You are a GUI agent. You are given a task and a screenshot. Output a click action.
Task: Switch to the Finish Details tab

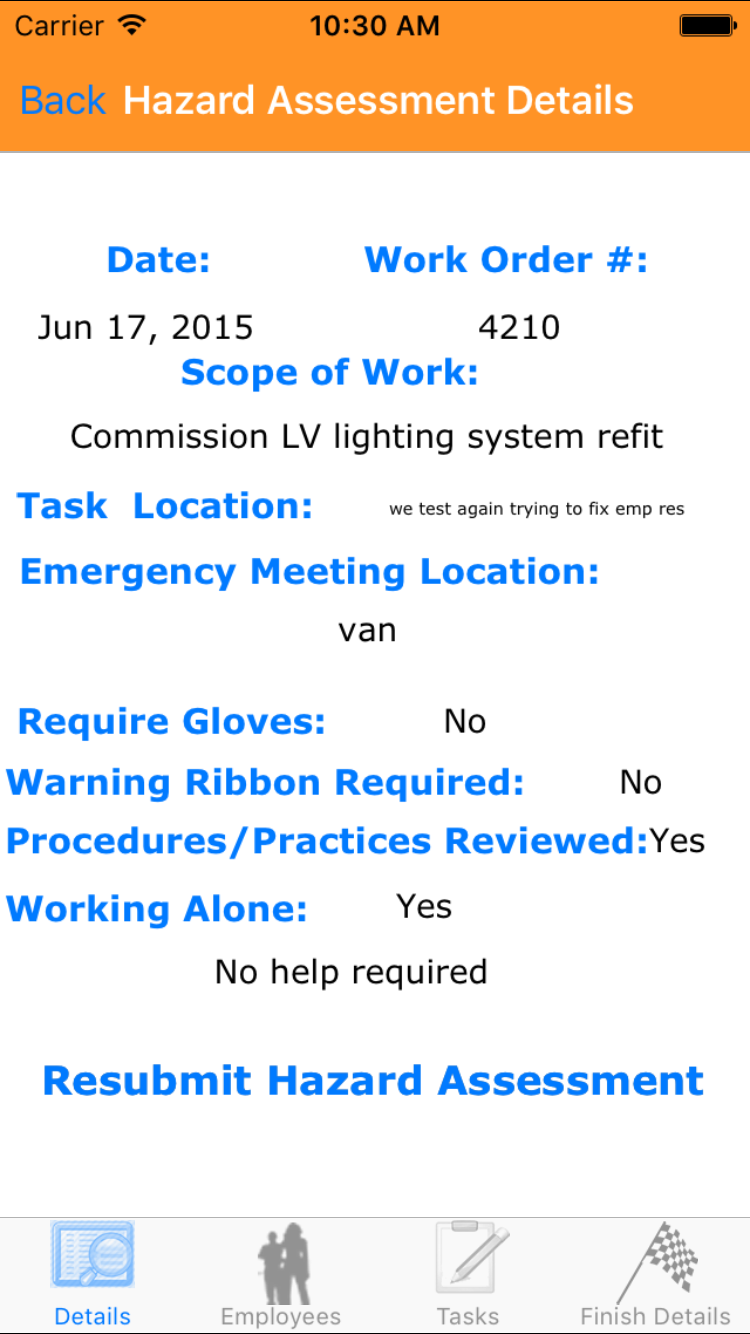(656, 1275)
